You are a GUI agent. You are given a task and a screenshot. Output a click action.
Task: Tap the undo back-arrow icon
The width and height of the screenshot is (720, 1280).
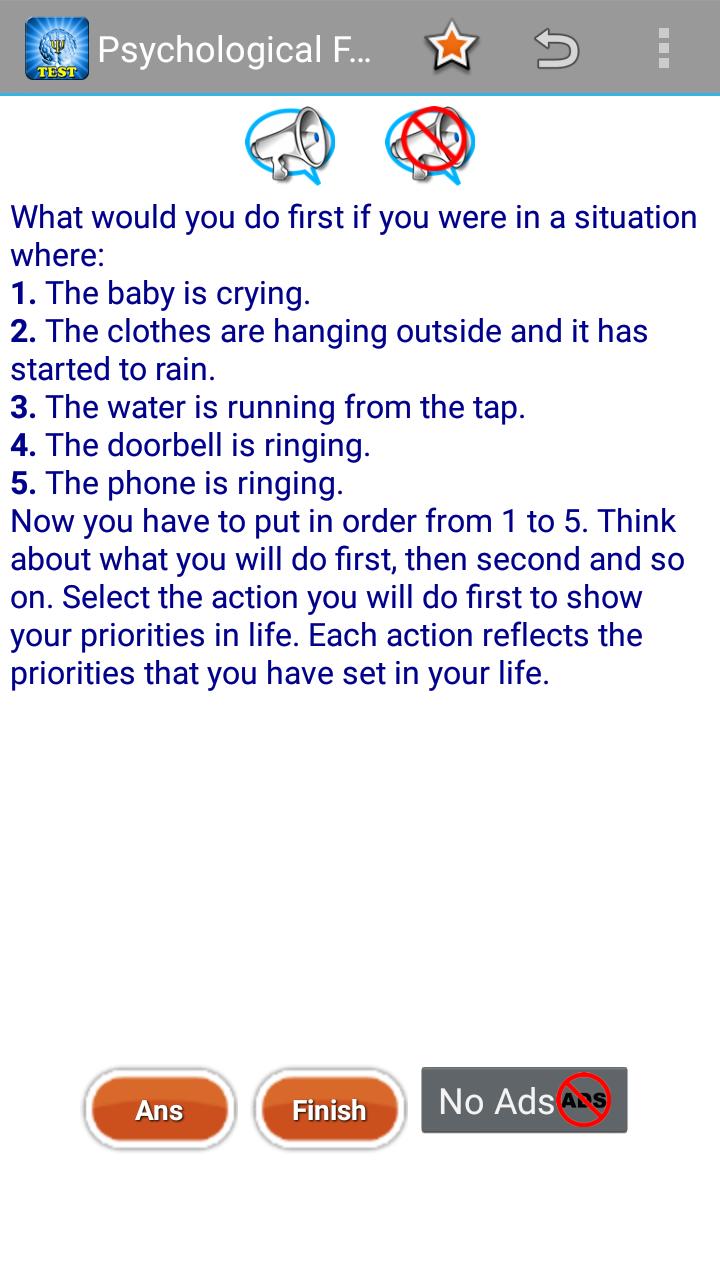coord(557,47)
